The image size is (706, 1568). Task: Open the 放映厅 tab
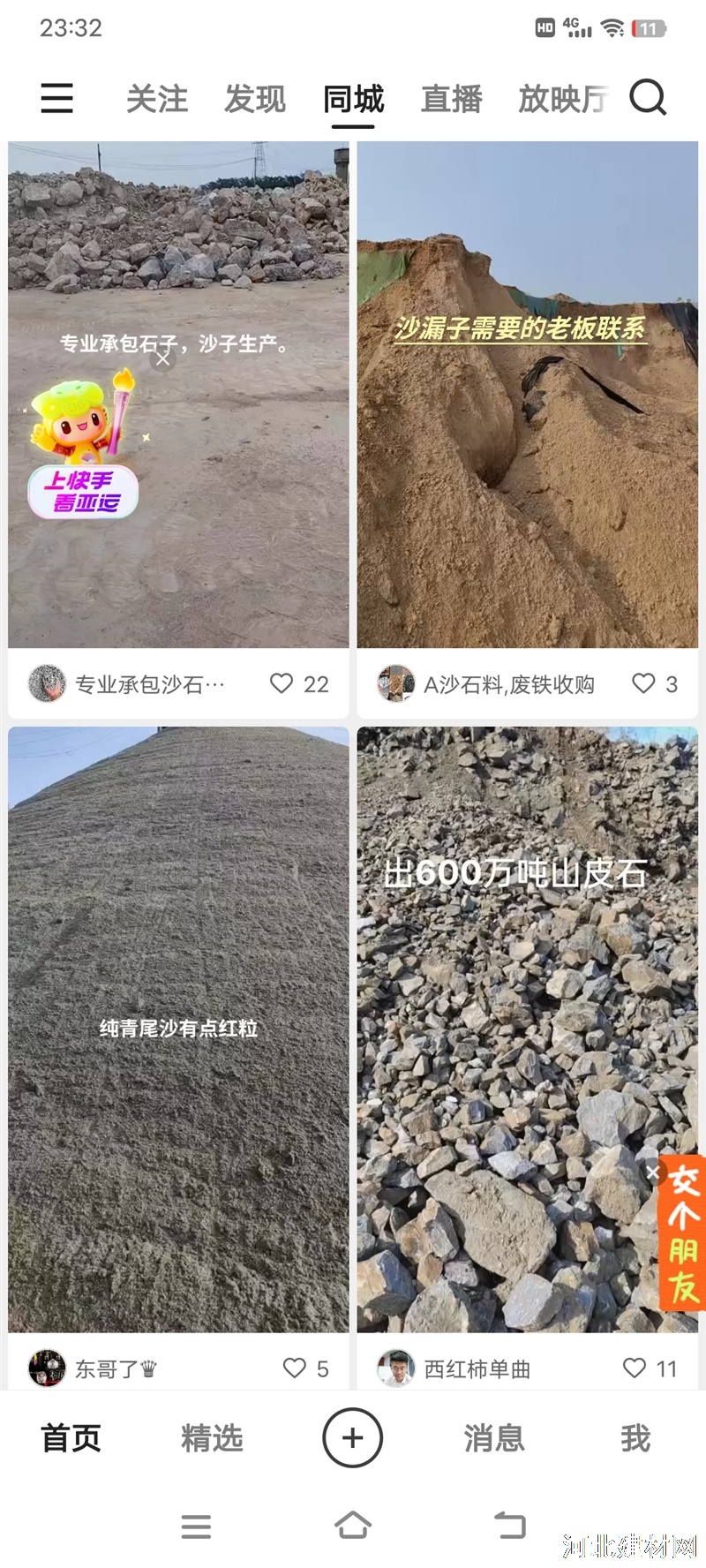point(562,99)
